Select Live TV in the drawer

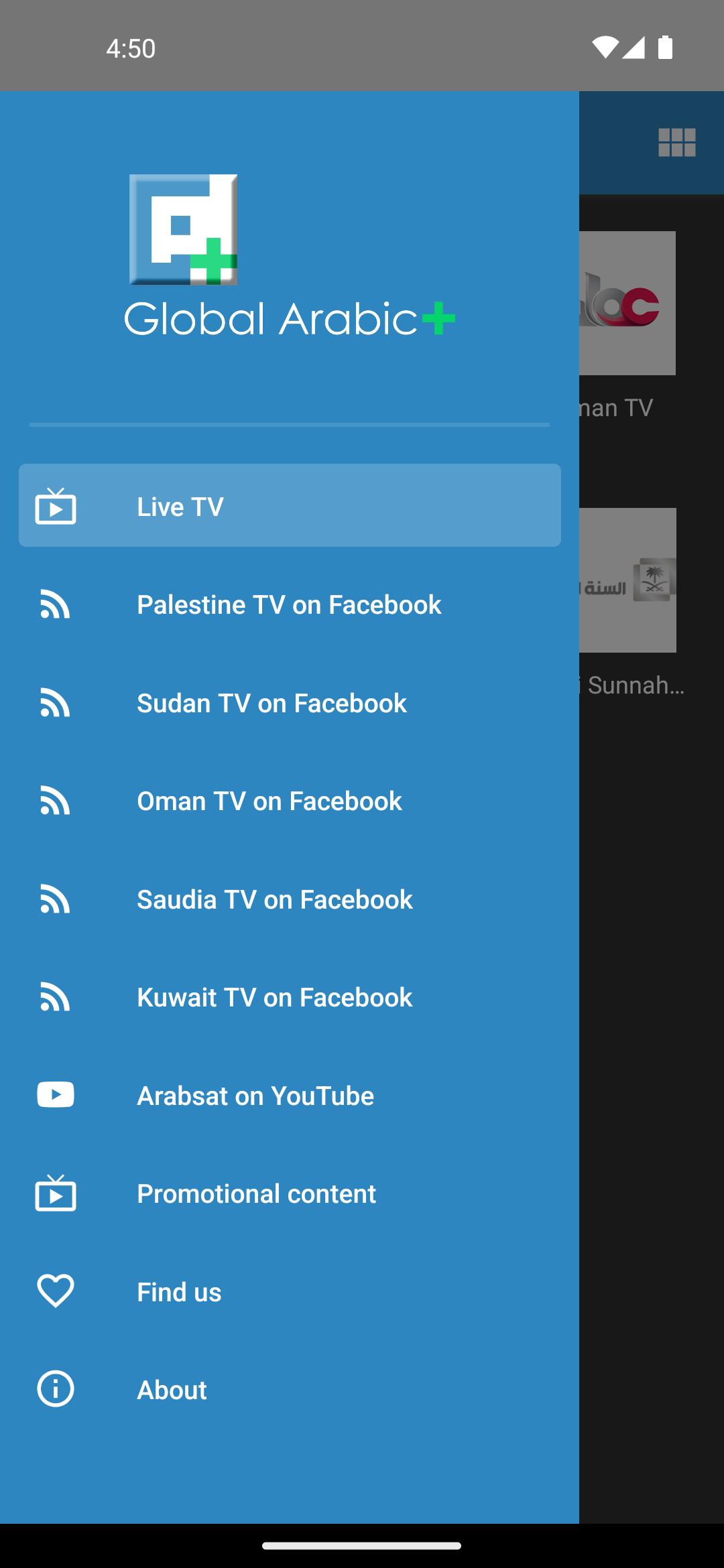click(290, 506)
